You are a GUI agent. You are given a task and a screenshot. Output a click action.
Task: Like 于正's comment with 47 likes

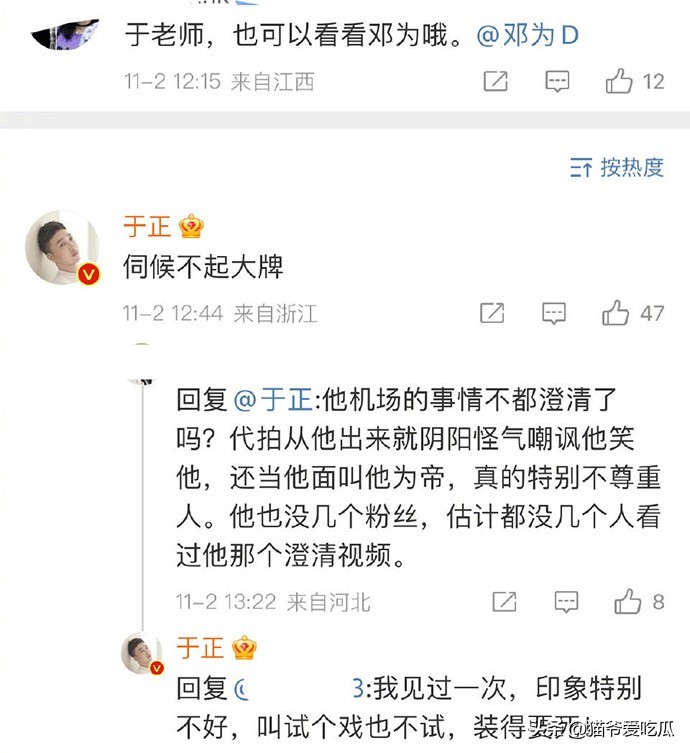click(x=616, y=314)
